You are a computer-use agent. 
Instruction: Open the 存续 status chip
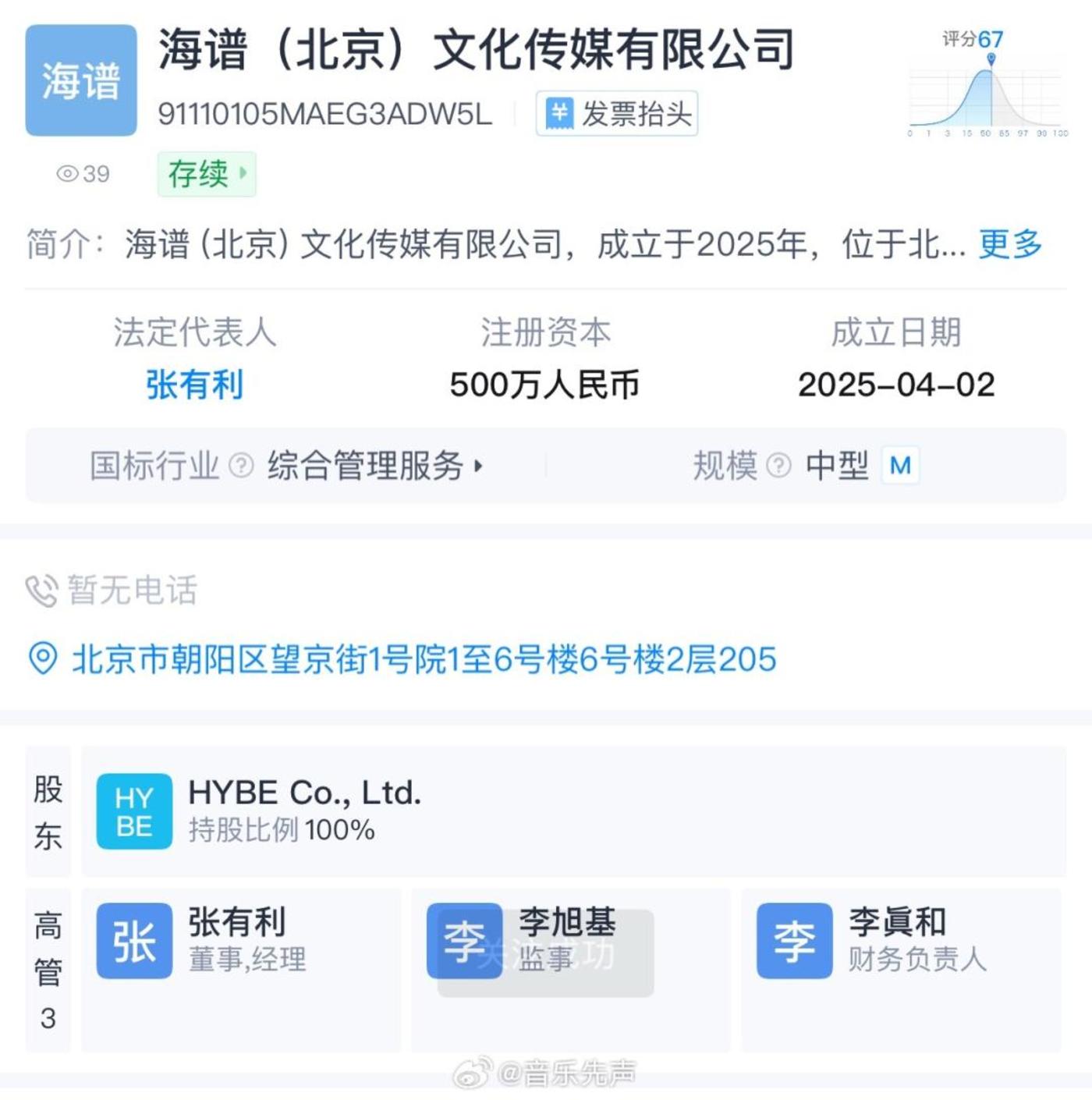click(x=207, y=173)
